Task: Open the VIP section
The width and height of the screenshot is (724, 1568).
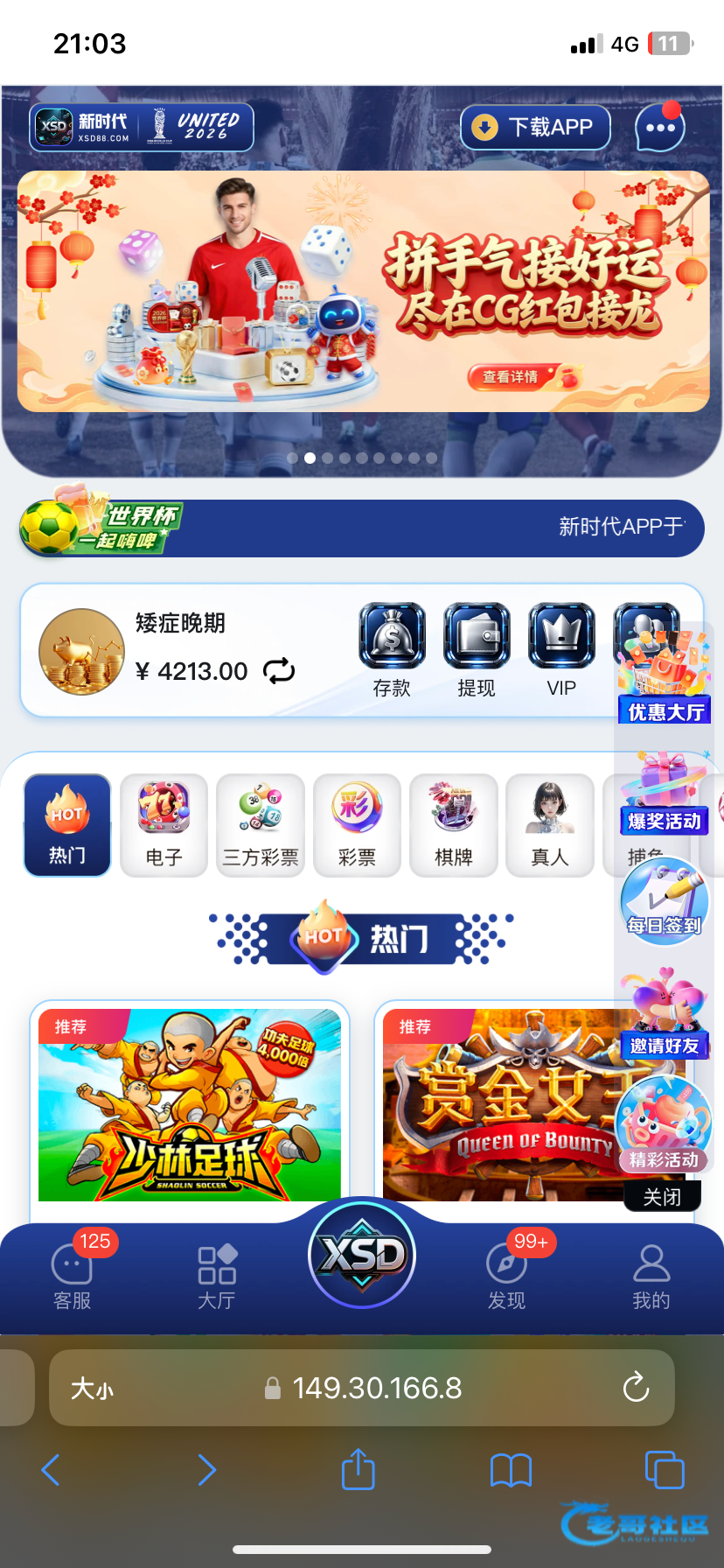Action: [561, 649]
